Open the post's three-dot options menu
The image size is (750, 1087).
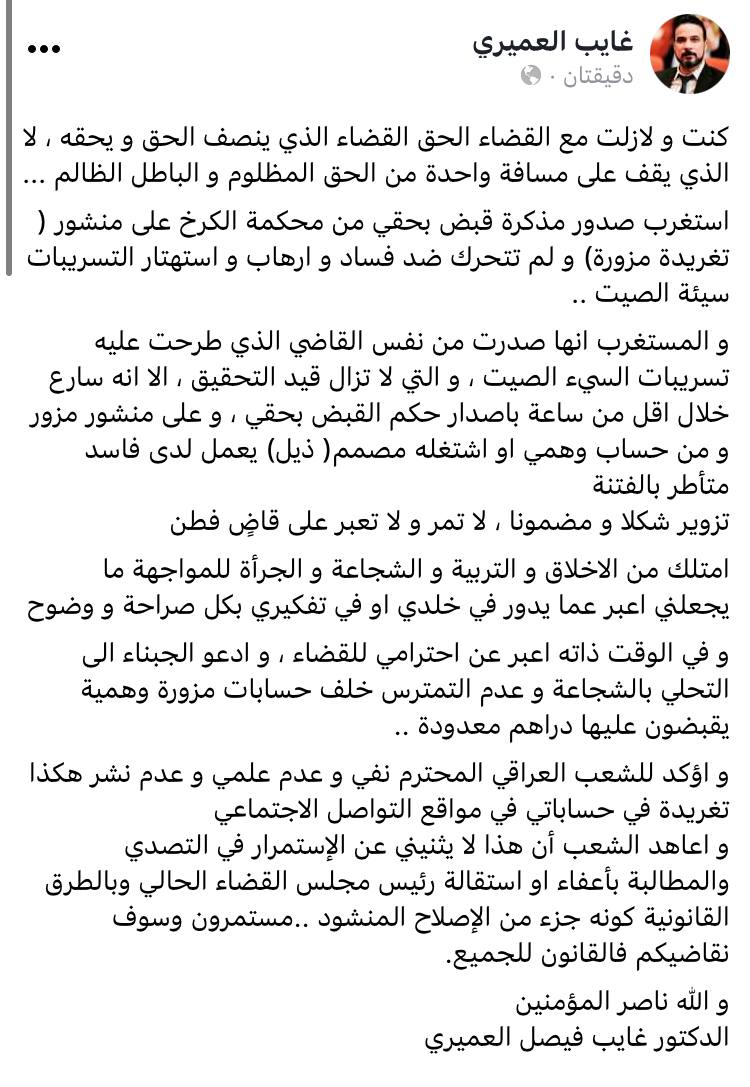click(44, 49)
